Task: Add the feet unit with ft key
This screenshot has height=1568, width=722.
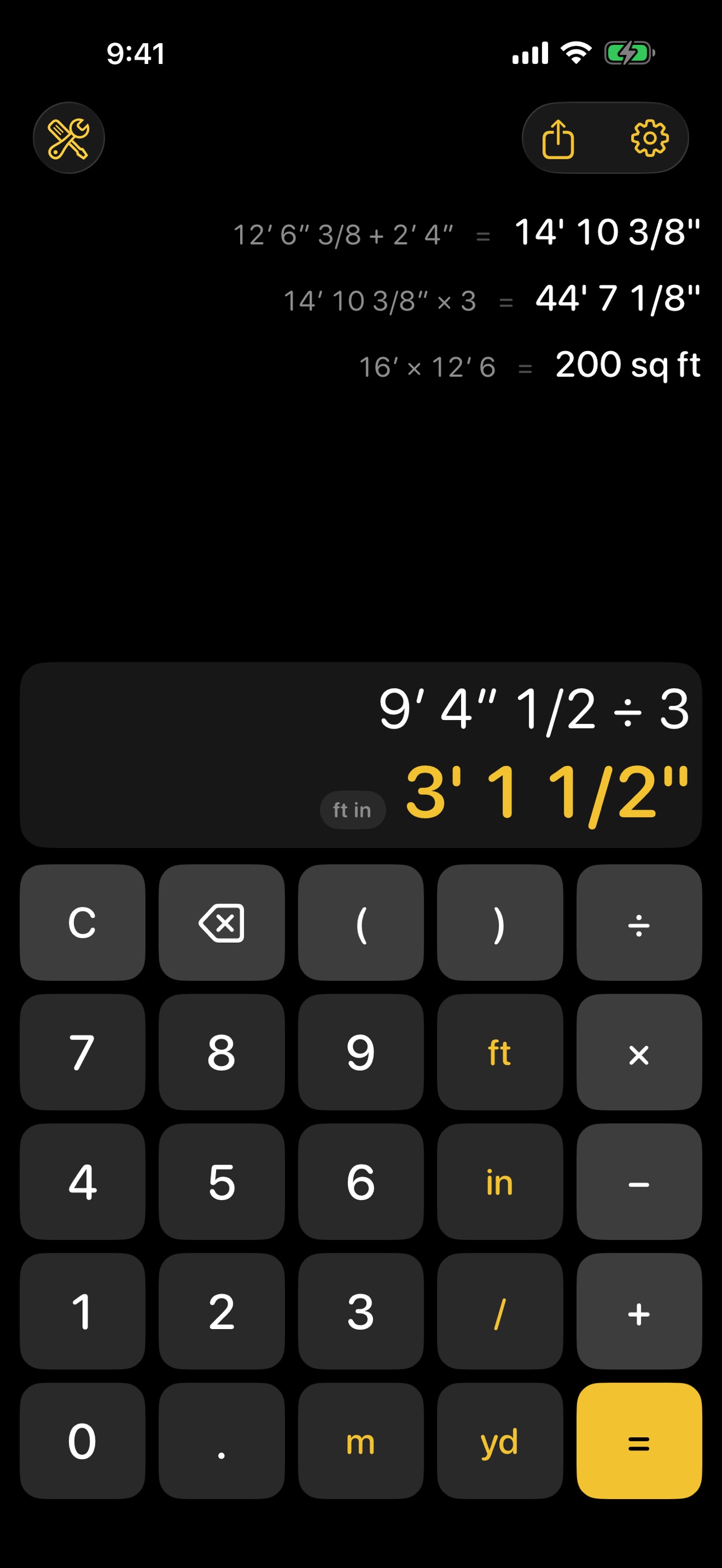Action: coord(500,1052)
